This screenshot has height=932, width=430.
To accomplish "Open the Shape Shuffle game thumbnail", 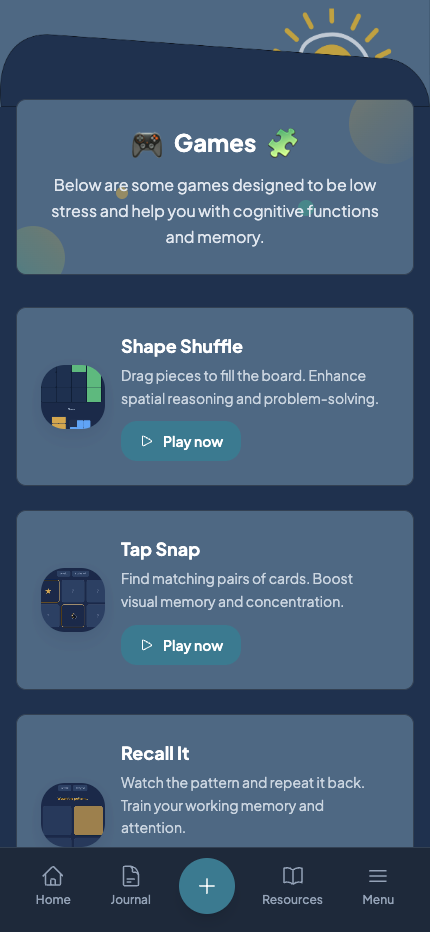I will [73, 396].
